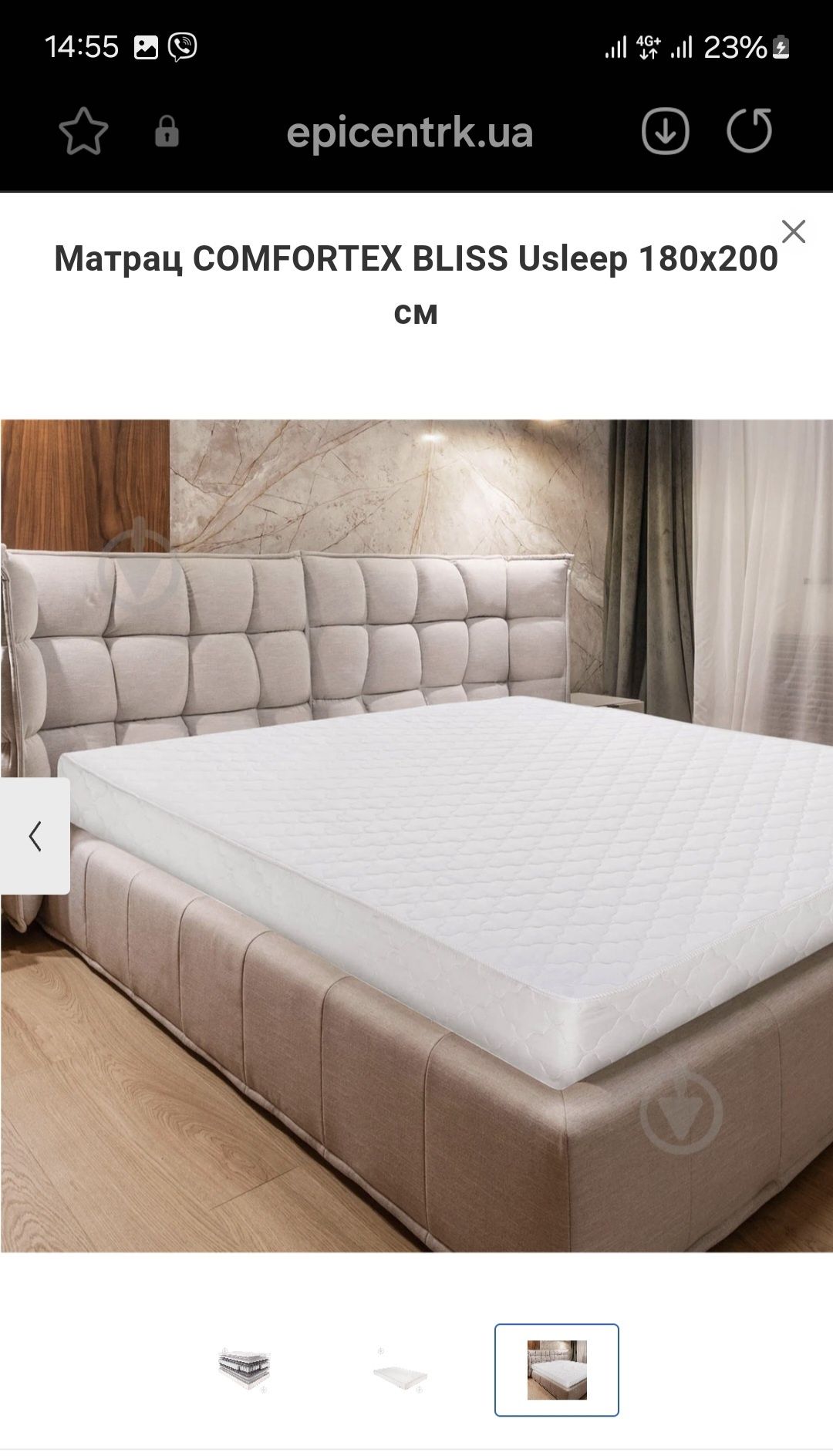Select the mattress layers cross-section thumbnail
Screen dimensions: 833x1456
point(245,1370)
